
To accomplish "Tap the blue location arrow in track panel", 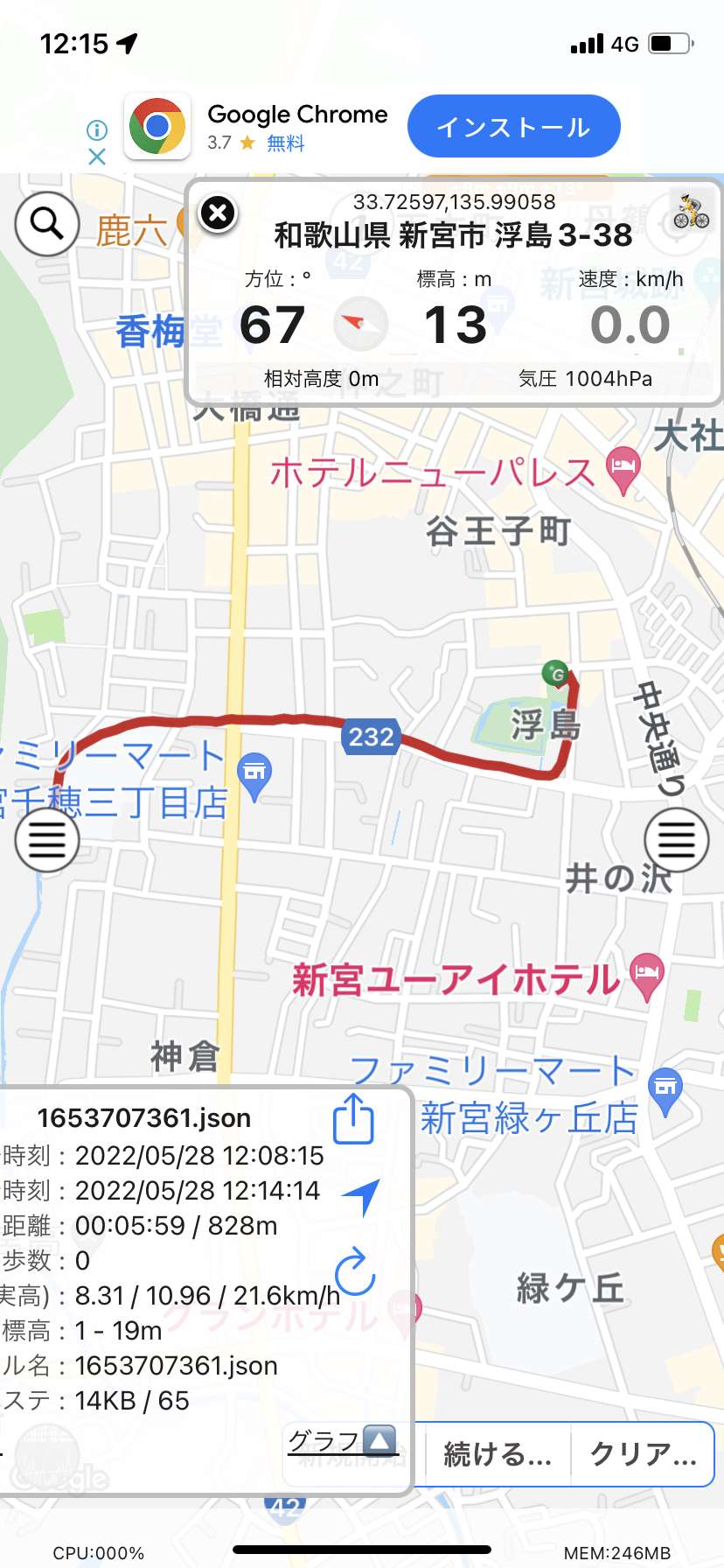I will pos(360,1196).
